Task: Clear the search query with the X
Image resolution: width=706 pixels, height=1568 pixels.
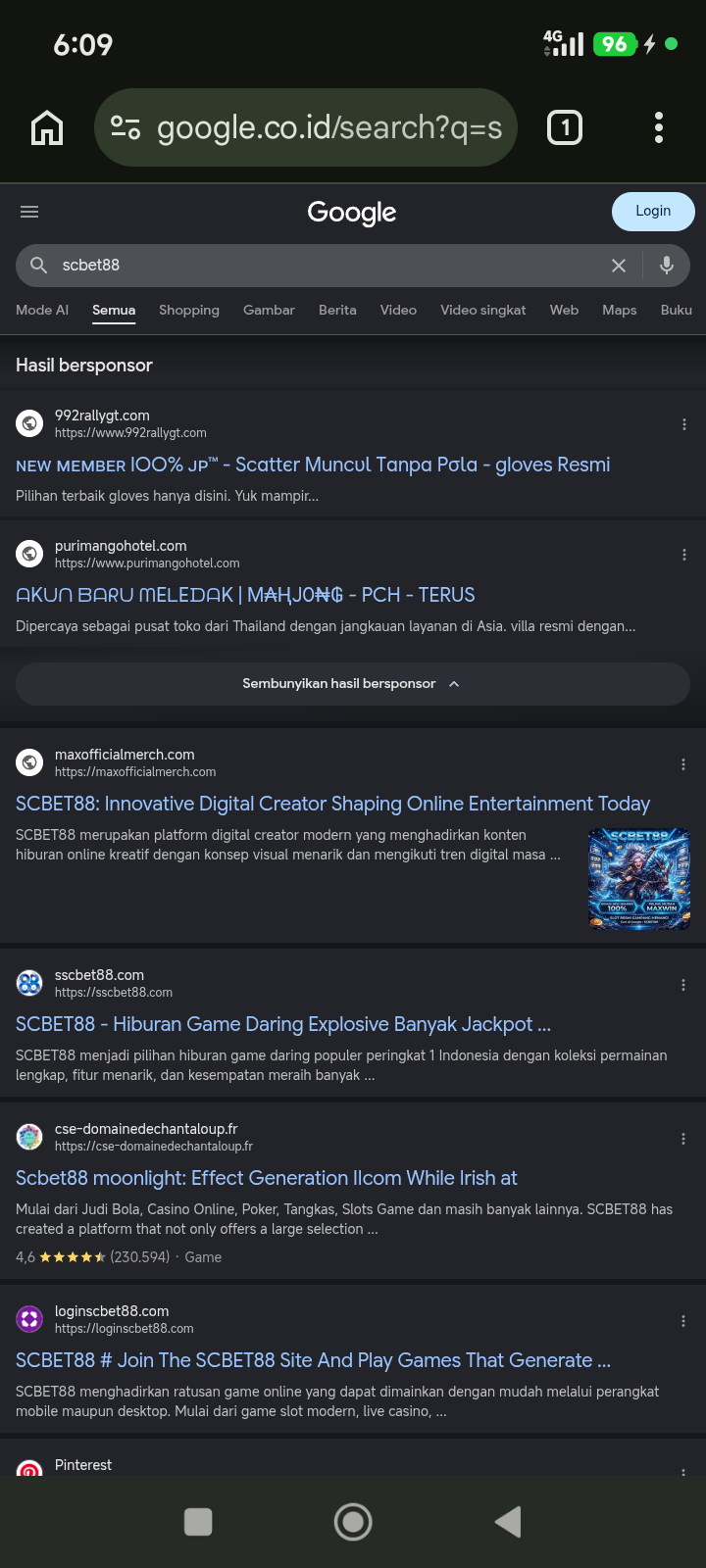Action: click(619, 266)
